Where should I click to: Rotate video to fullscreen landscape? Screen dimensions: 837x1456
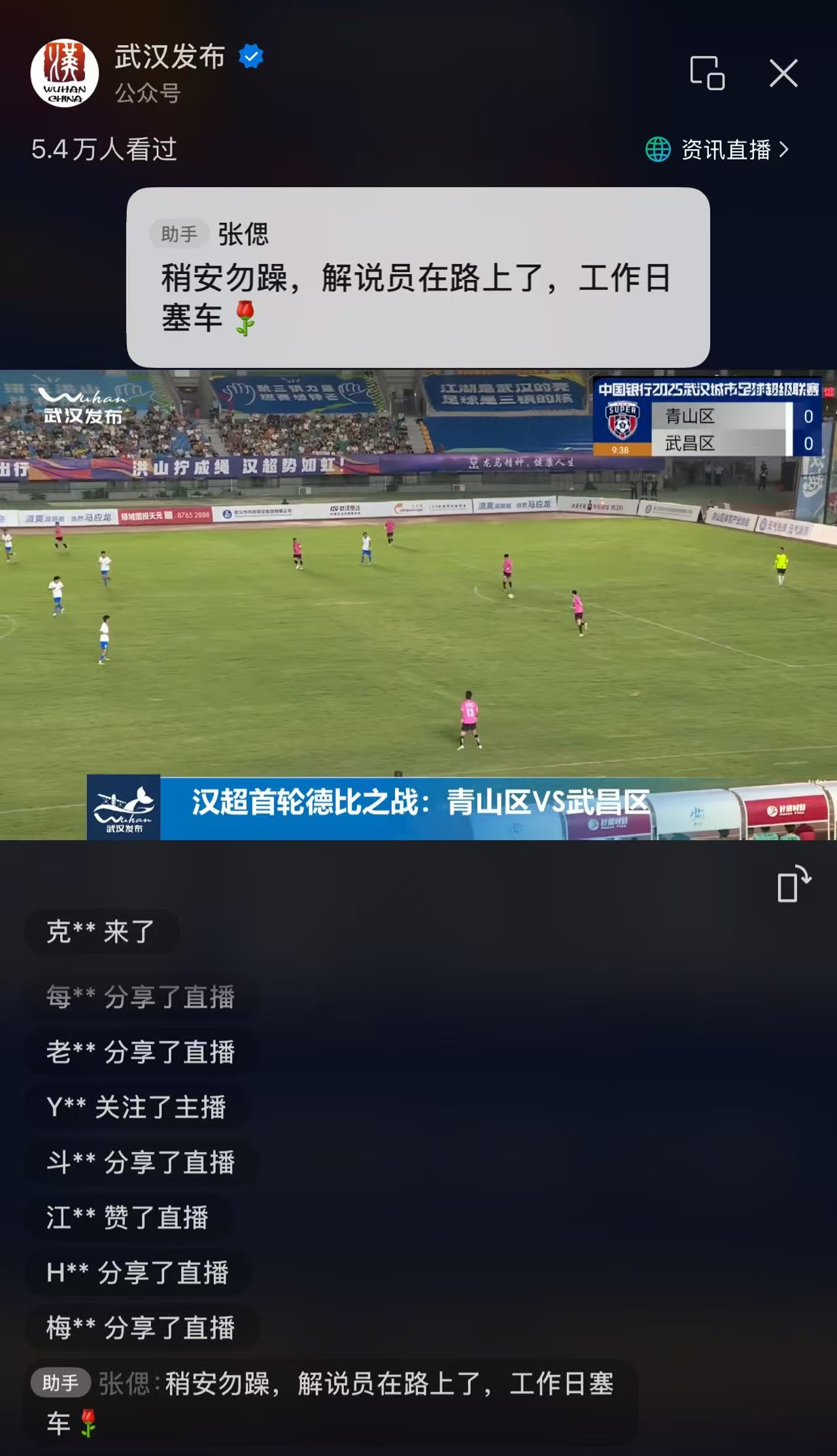tap(793, 884)
